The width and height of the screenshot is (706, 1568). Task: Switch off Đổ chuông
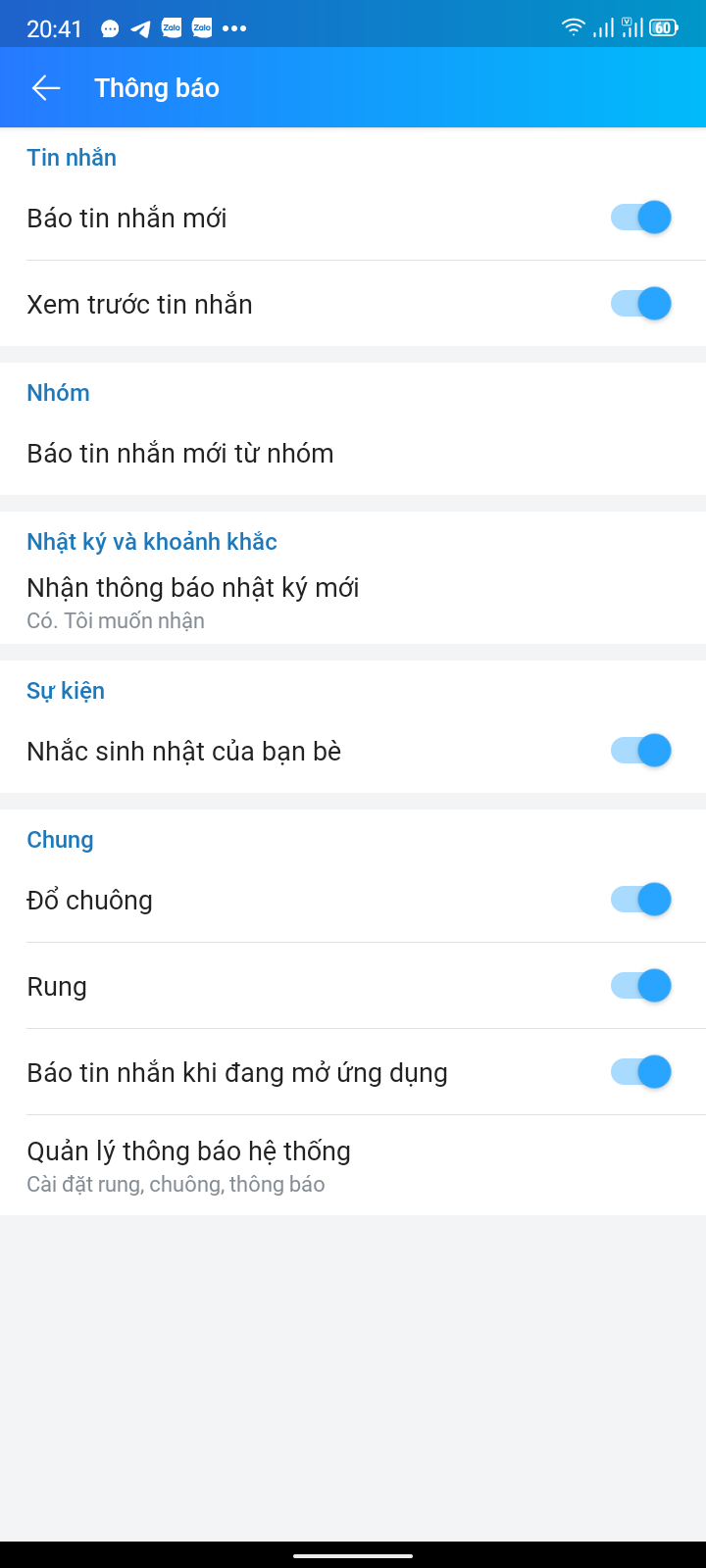641,900
